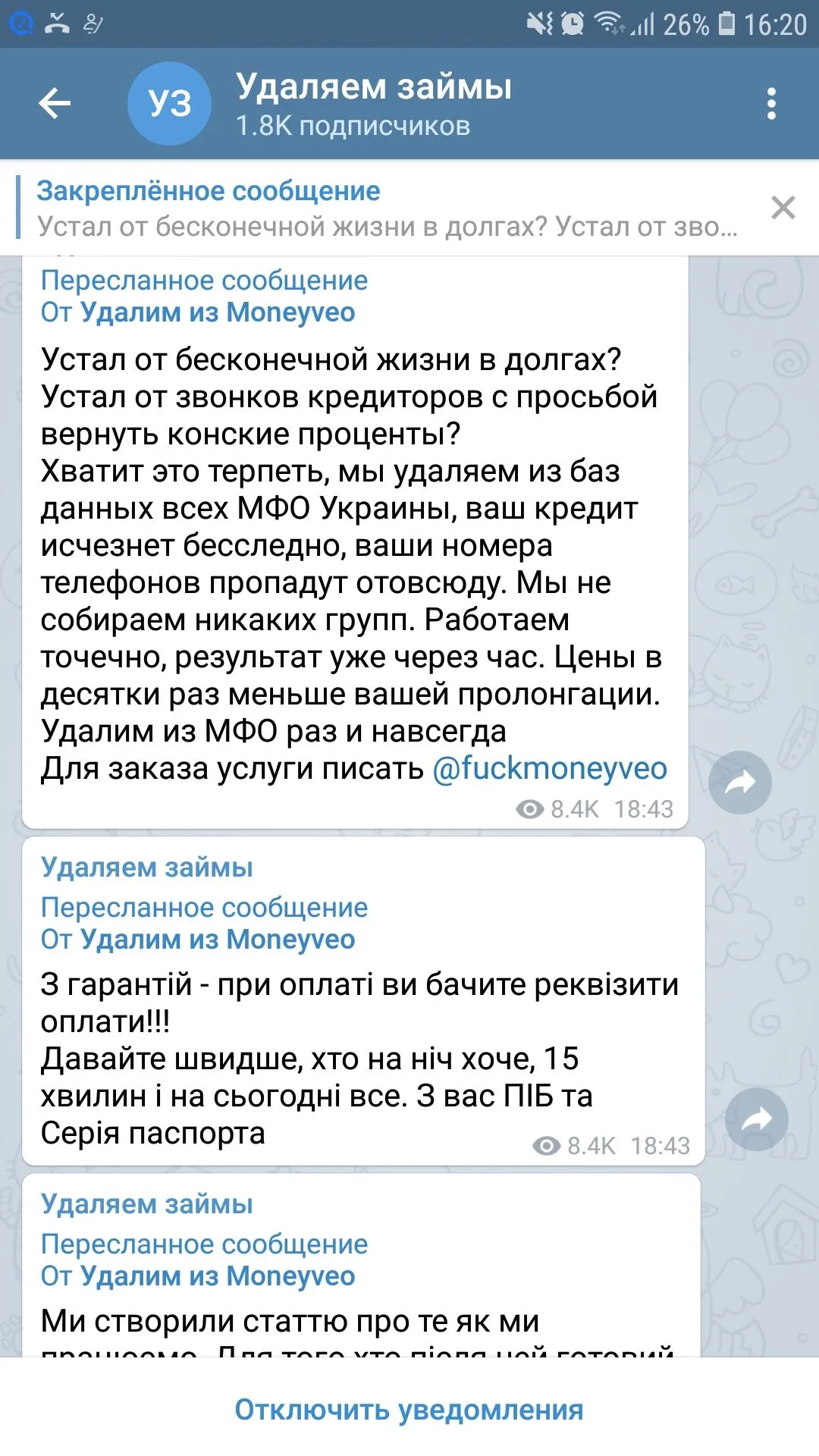The height and width of the screenshot is (1456, 819).
Task: Open forwarded source Удалим из Moneyveo in top message
Action: [217, 312]
